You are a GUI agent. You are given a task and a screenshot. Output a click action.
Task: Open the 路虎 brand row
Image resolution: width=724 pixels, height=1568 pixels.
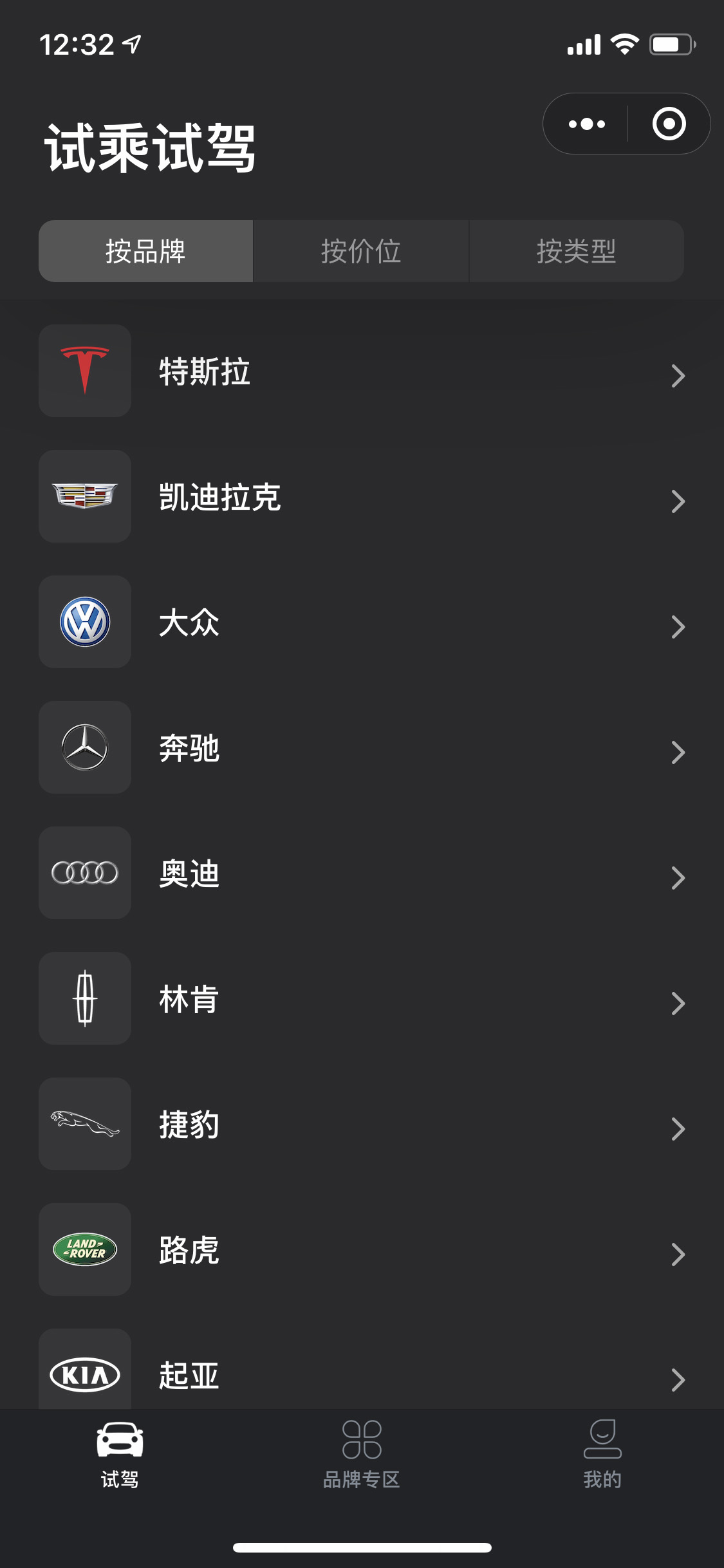pyautogui.click(x=362, y=1249)
